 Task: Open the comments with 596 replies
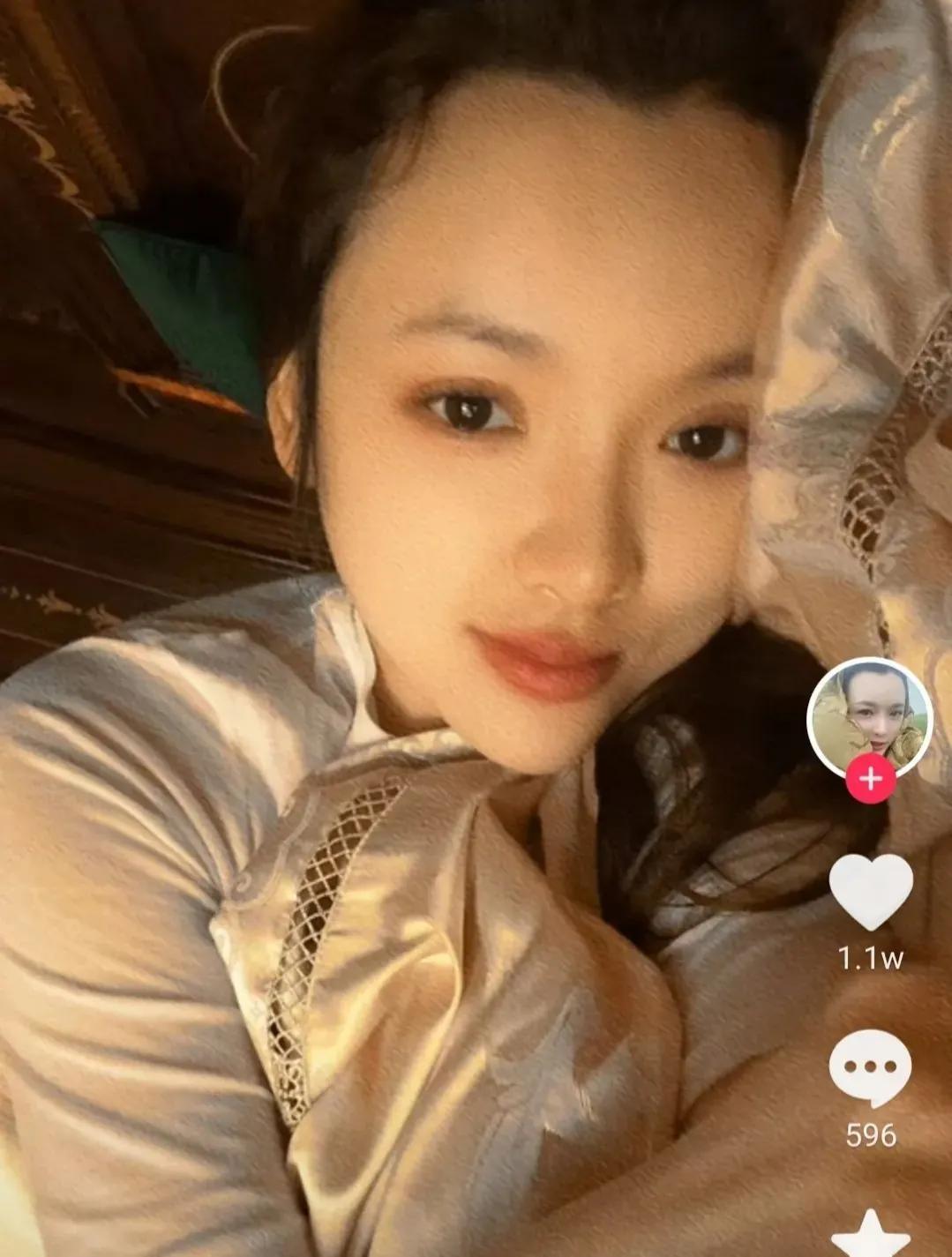point(870,1068)
